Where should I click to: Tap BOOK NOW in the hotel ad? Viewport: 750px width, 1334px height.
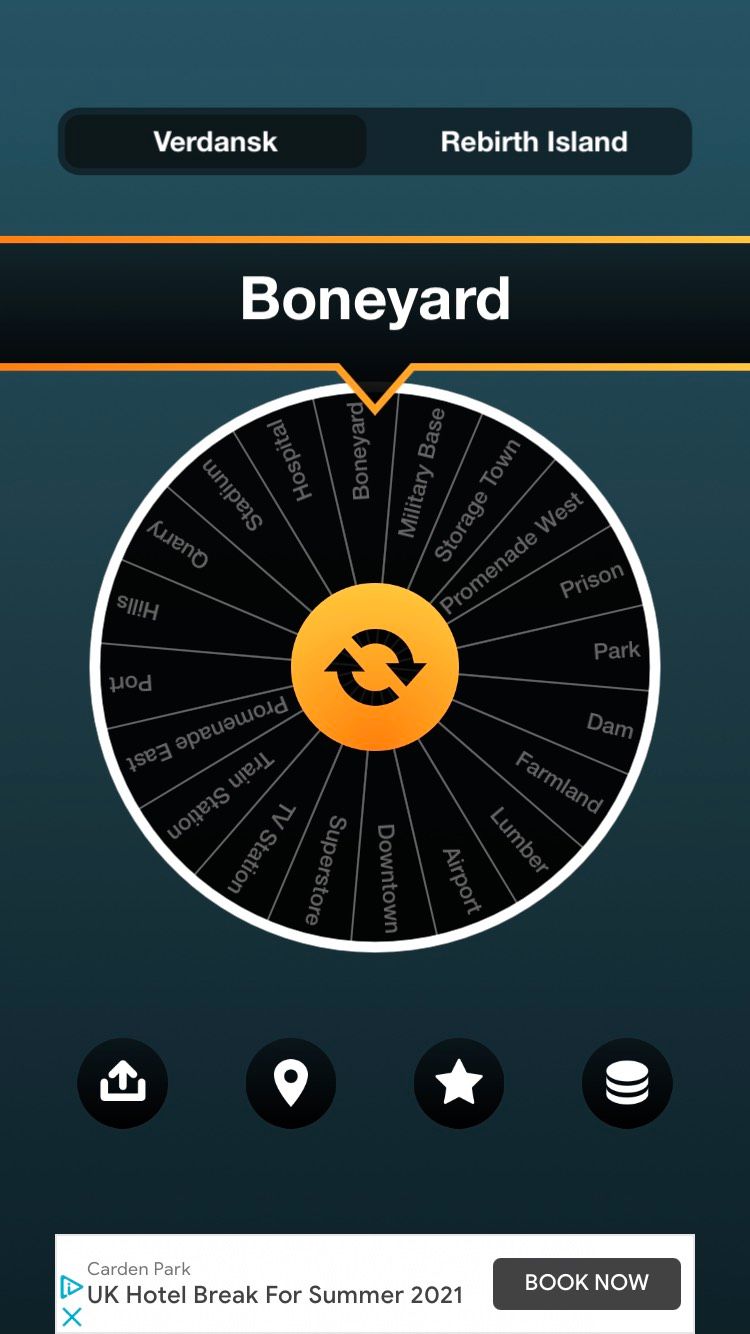point(587,1283)
